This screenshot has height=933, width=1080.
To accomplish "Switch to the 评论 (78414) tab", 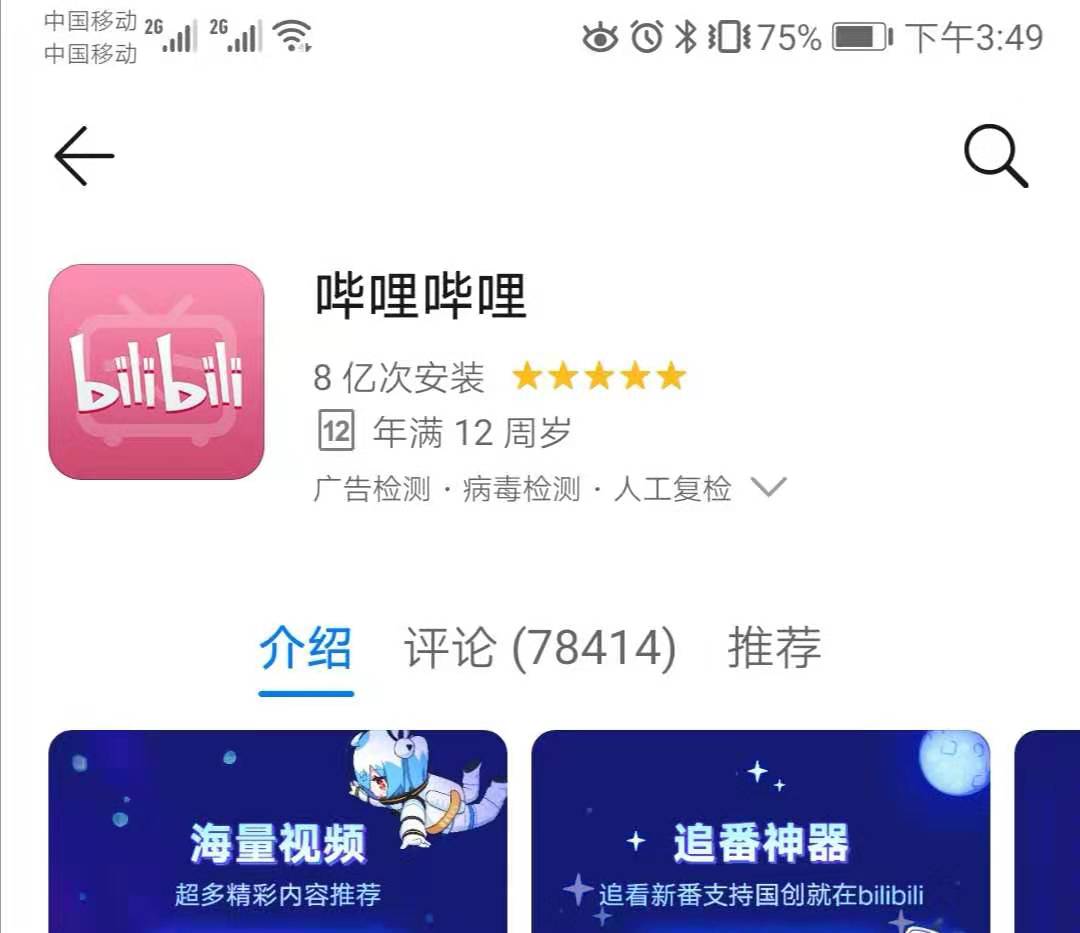I will (x=540, y=648).
